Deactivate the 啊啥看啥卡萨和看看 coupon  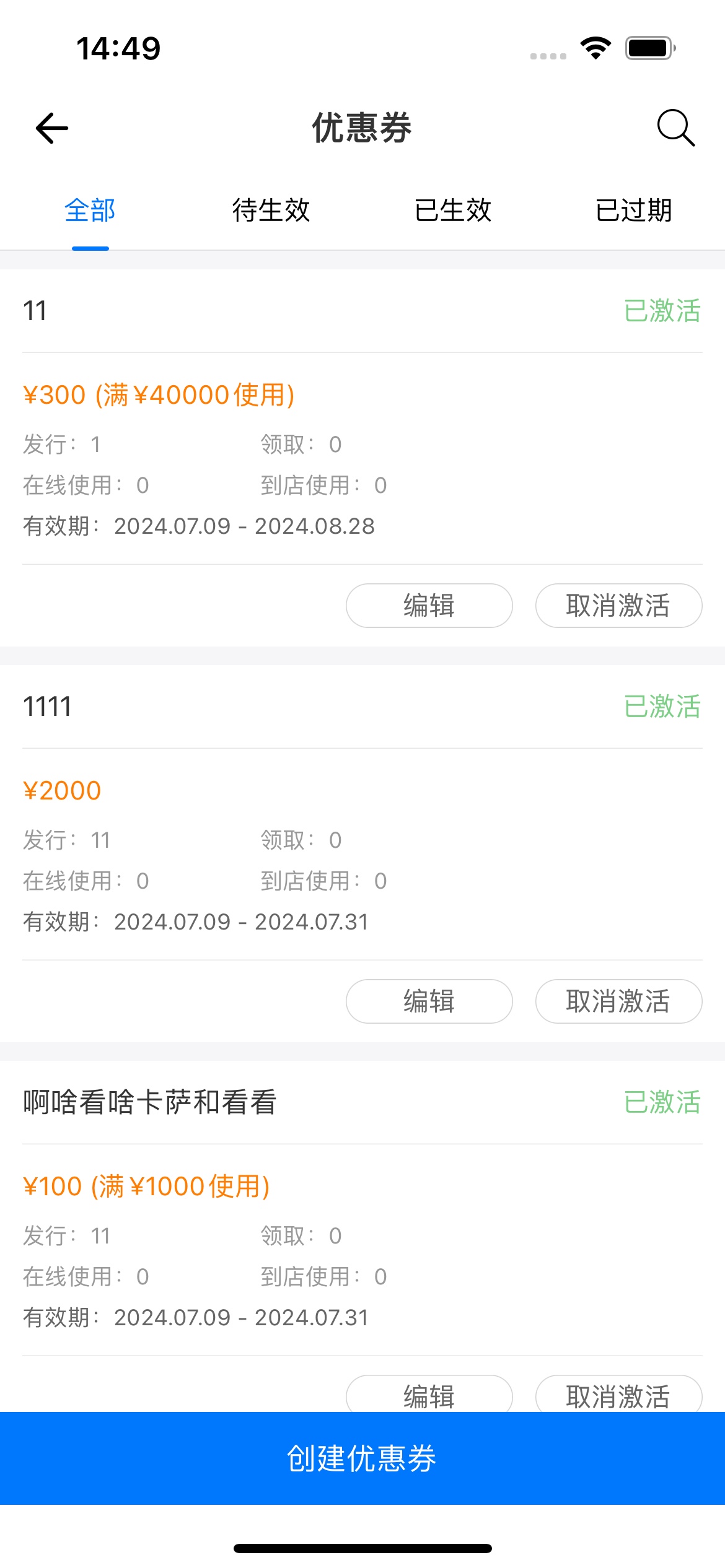click(x=619, y=1395)
